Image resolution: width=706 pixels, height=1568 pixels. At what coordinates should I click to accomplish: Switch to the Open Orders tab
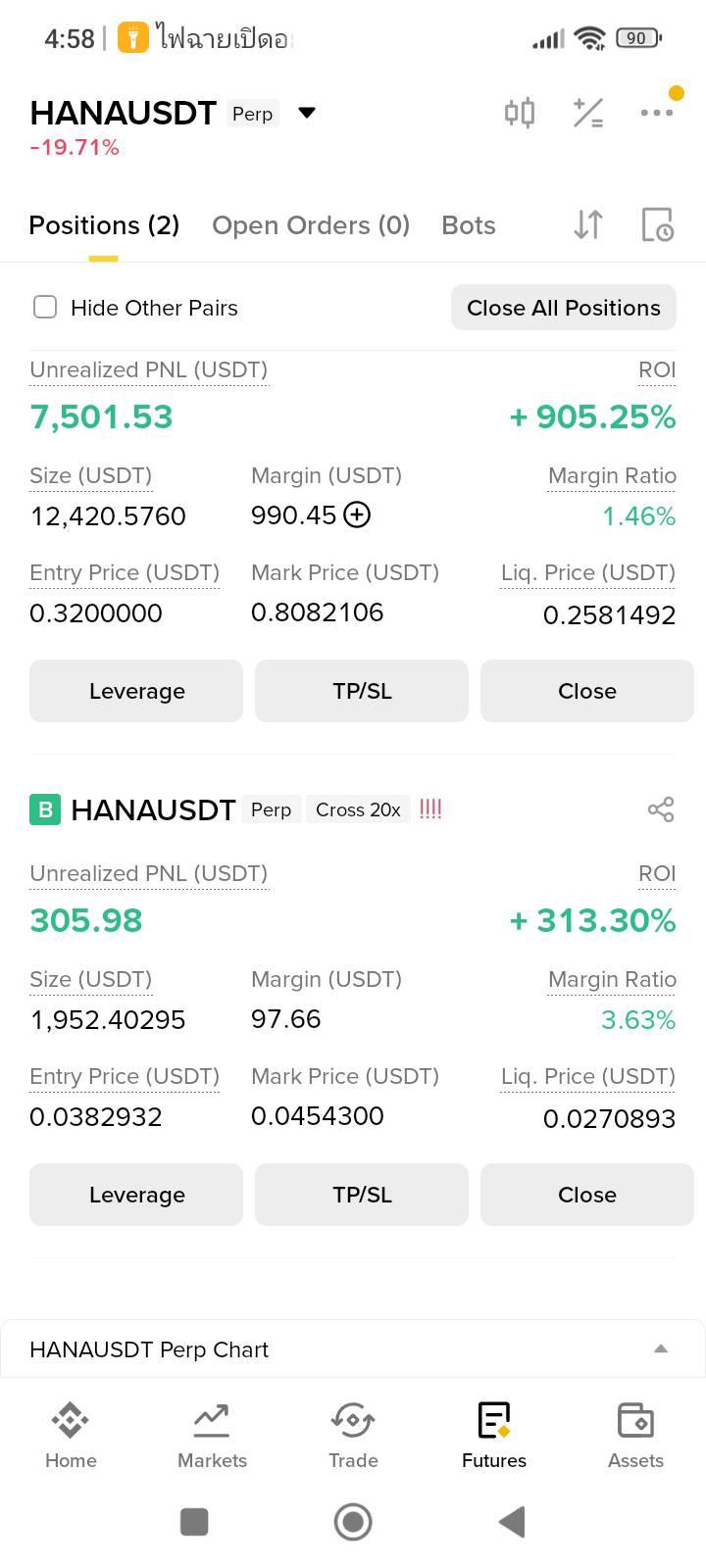[x=311, y=225]
